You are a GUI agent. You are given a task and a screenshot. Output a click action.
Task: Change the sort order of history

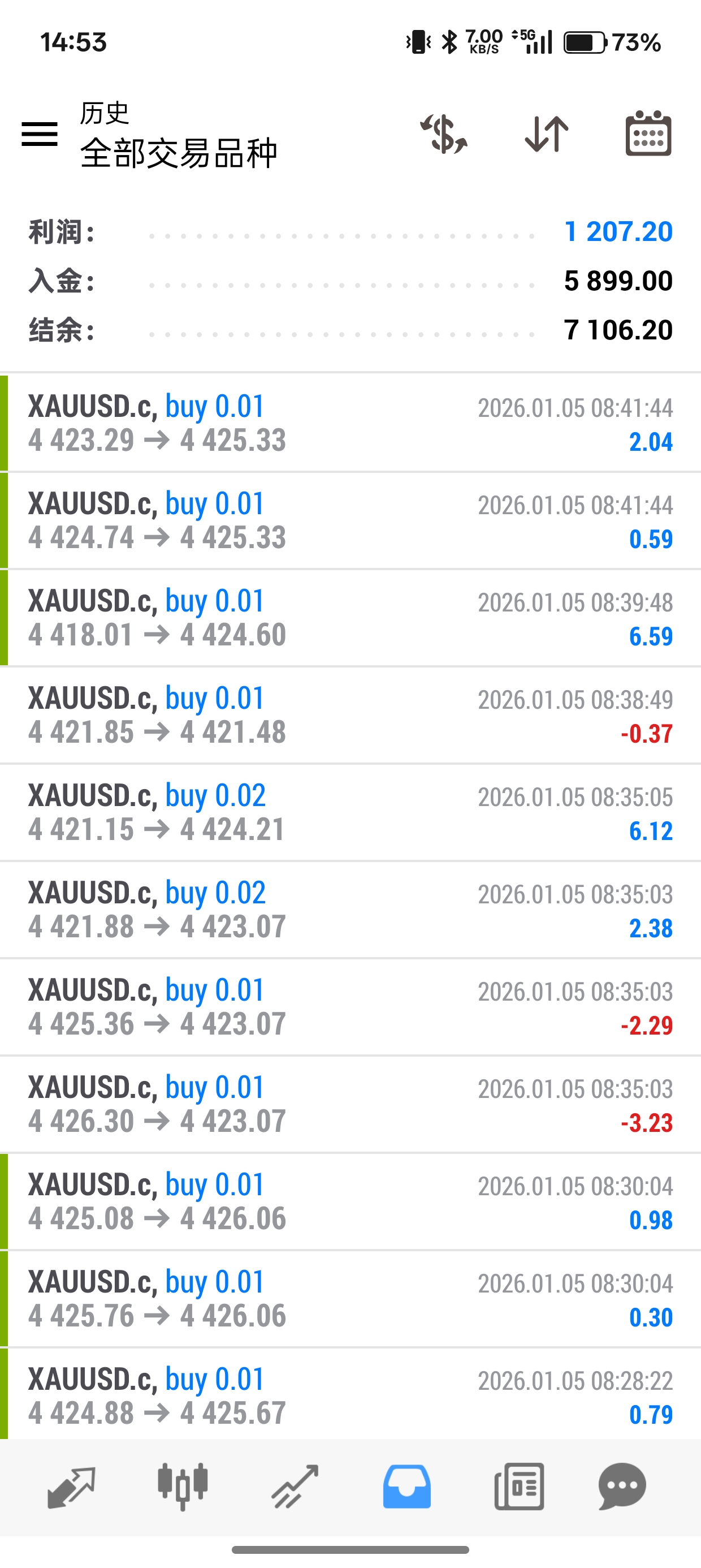(x=547, y=134)
